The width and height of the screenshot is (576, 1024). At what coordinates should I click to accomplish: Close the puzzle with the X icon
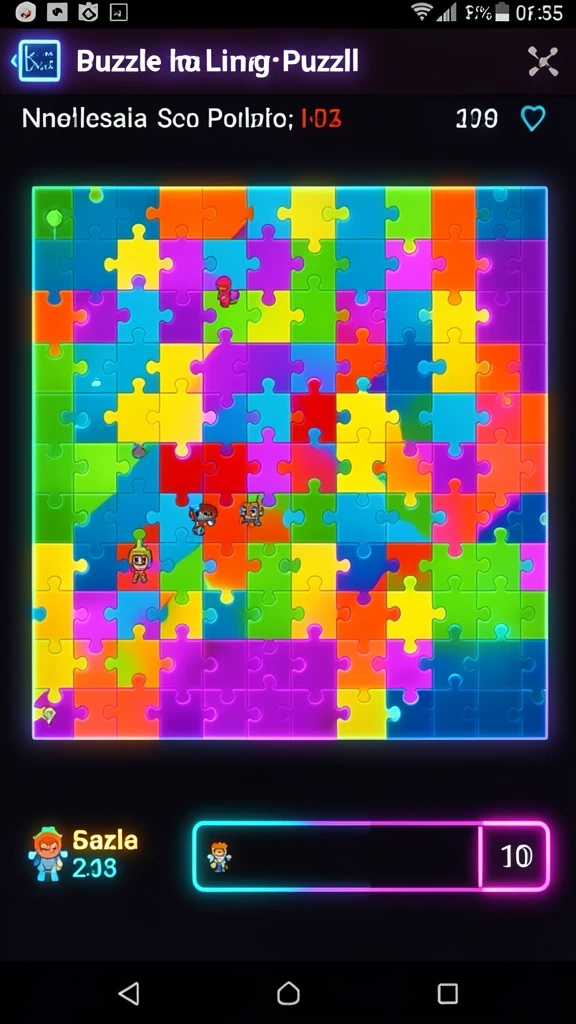(x=543, y=62)
